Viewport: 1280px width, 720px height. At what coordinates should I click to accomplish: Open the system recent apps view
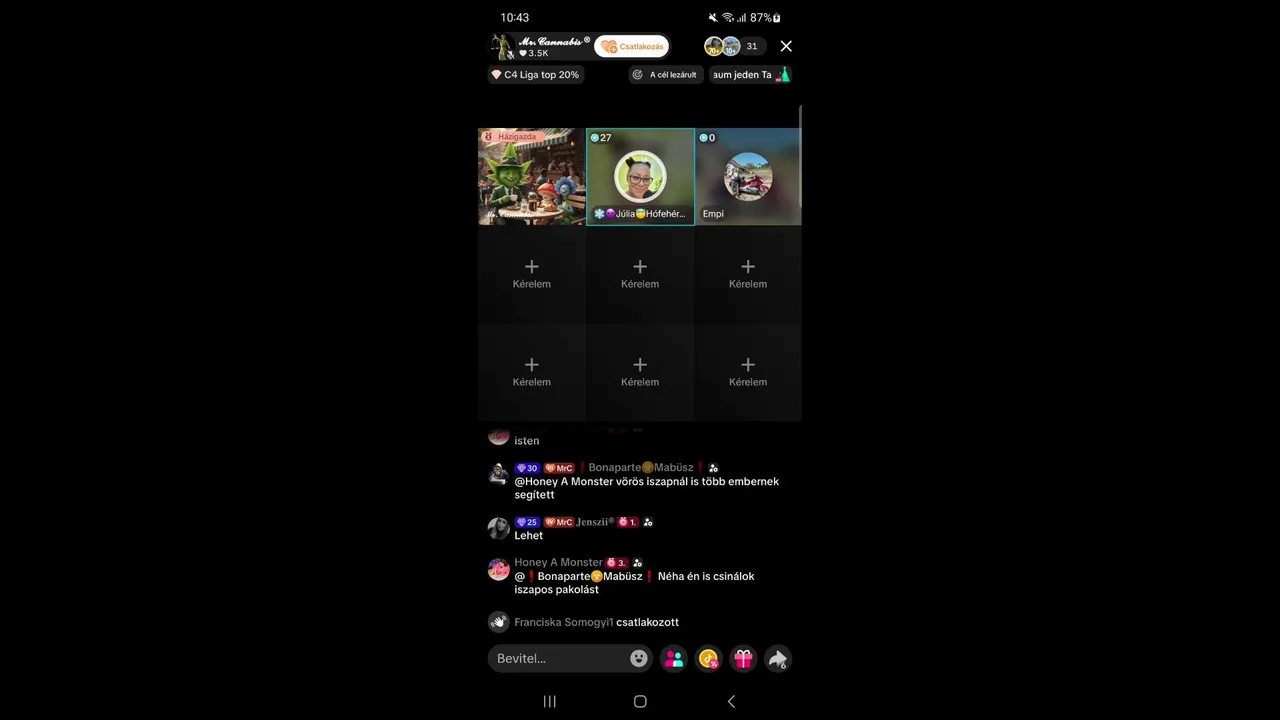point(549,701)
